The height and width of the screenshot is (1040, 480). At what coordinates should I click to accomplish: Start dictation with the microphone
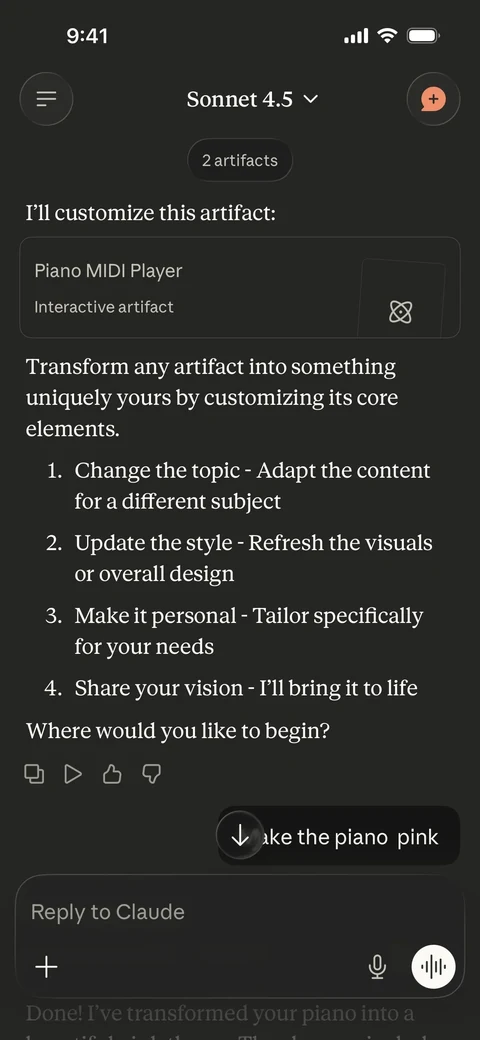coord(377,967)
